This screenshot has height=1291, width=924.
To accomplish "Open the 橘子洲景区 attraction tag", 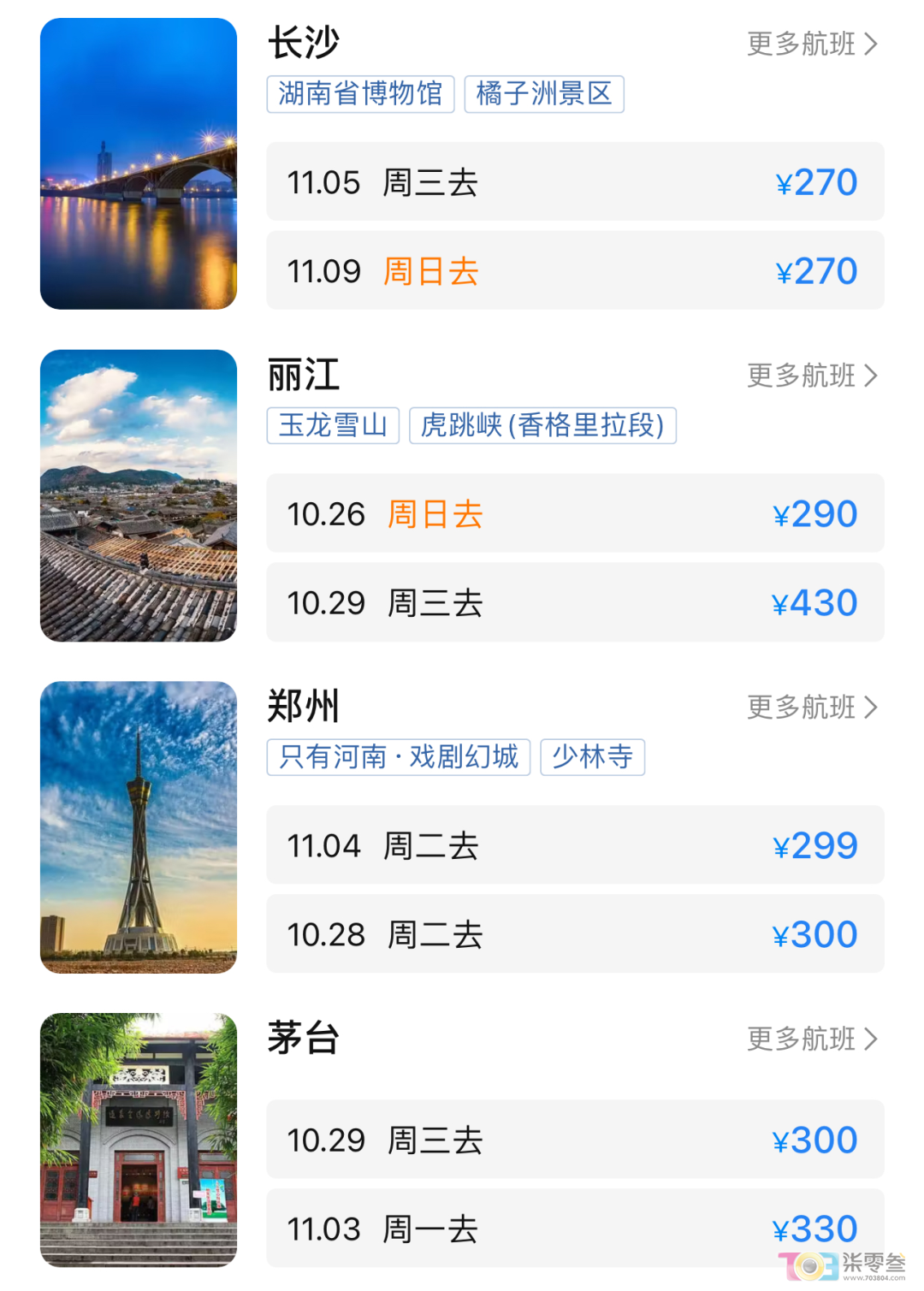I will (x=544, y=93).
